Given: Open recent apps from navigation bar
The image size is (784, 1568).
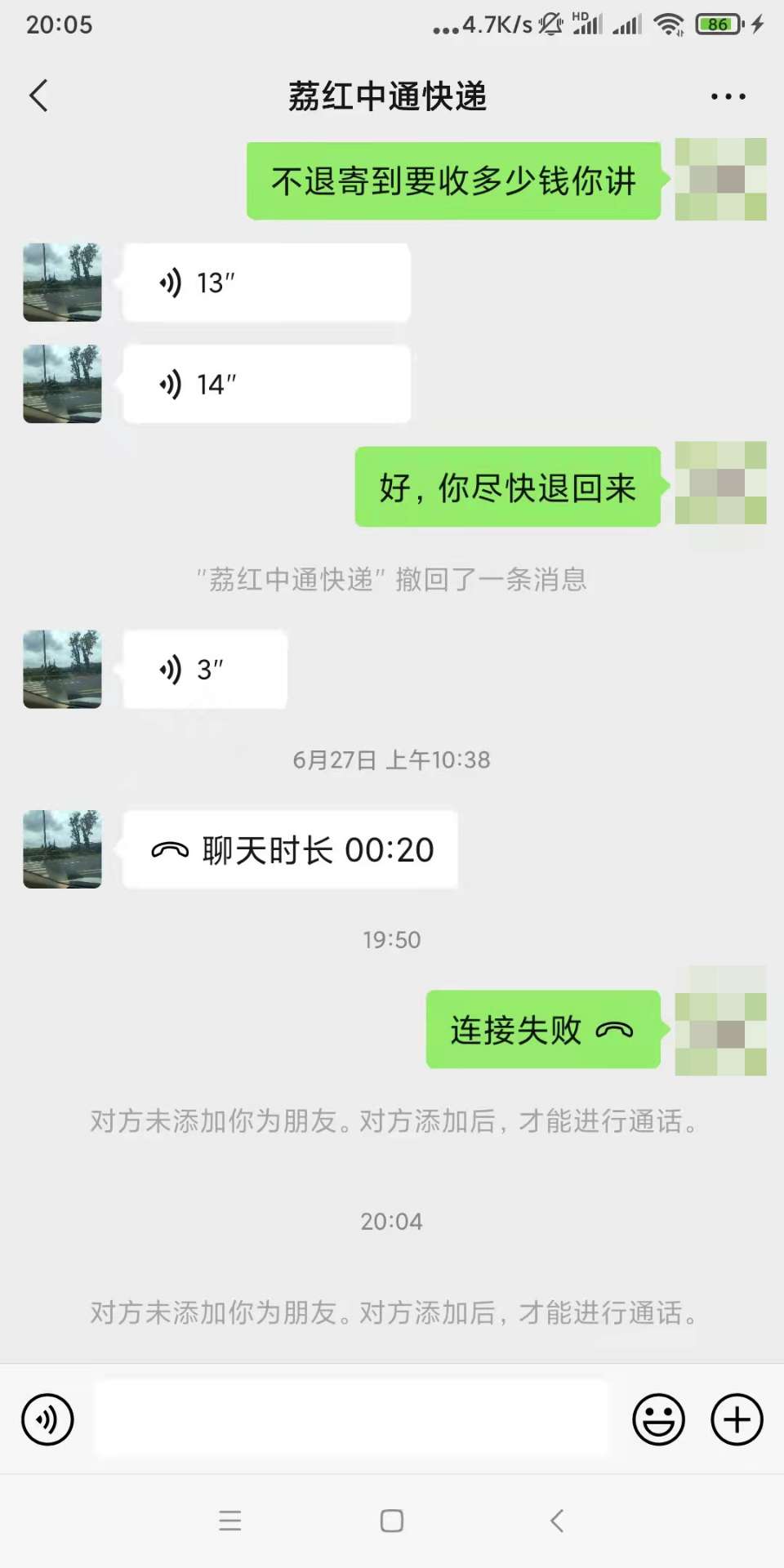Looking at the screenshot, I should pyautogui.click(x=230, y=1521).
